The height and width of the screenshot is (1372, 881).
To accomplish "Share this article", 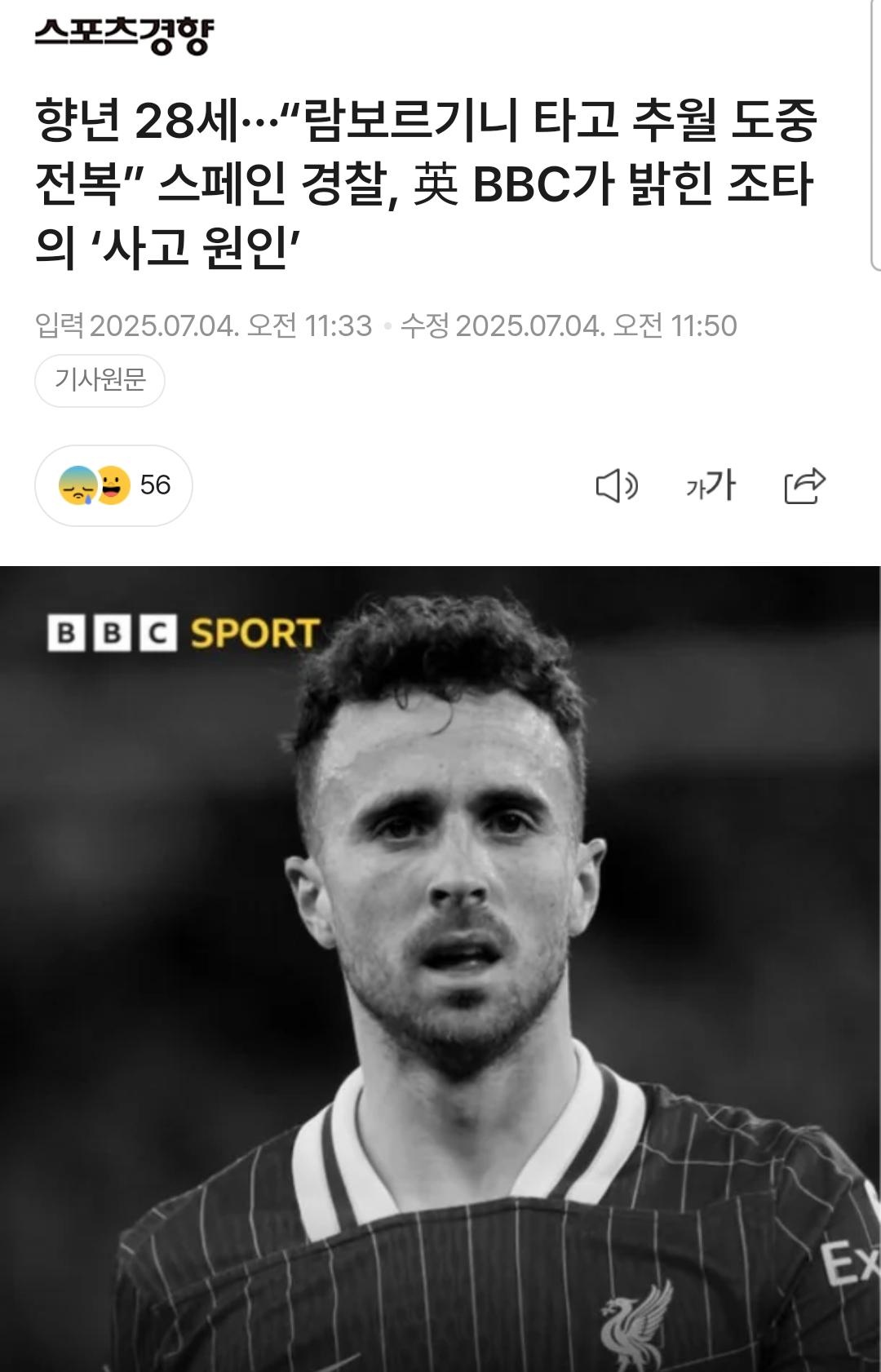I will click(804, 486).
